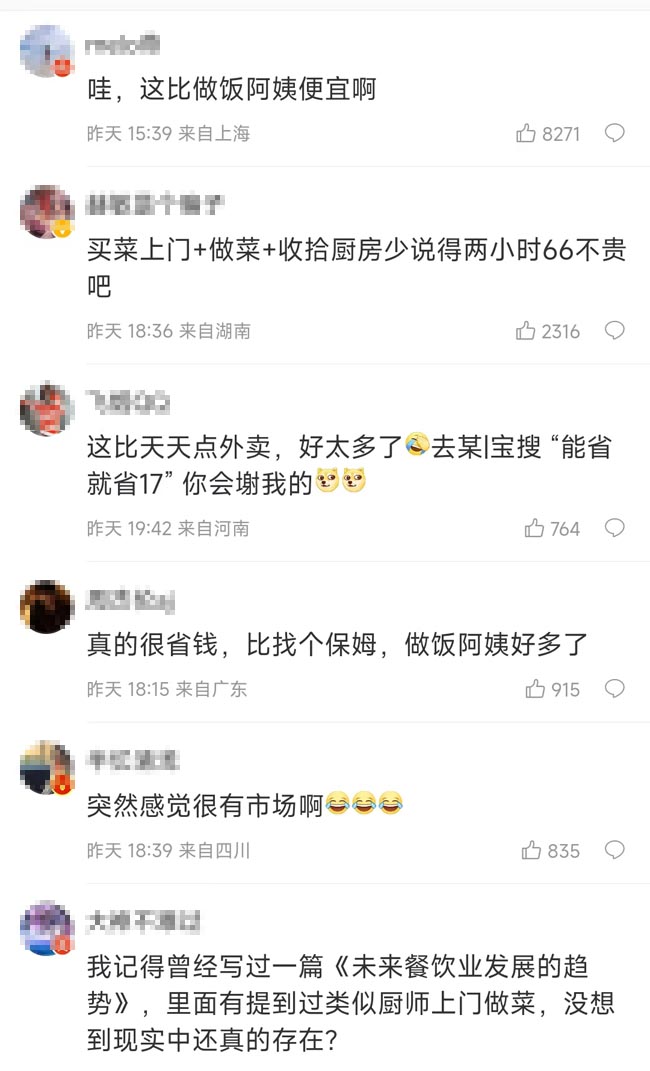
Task: Reply to the comment posted from 上海
Action: point(615,133)
